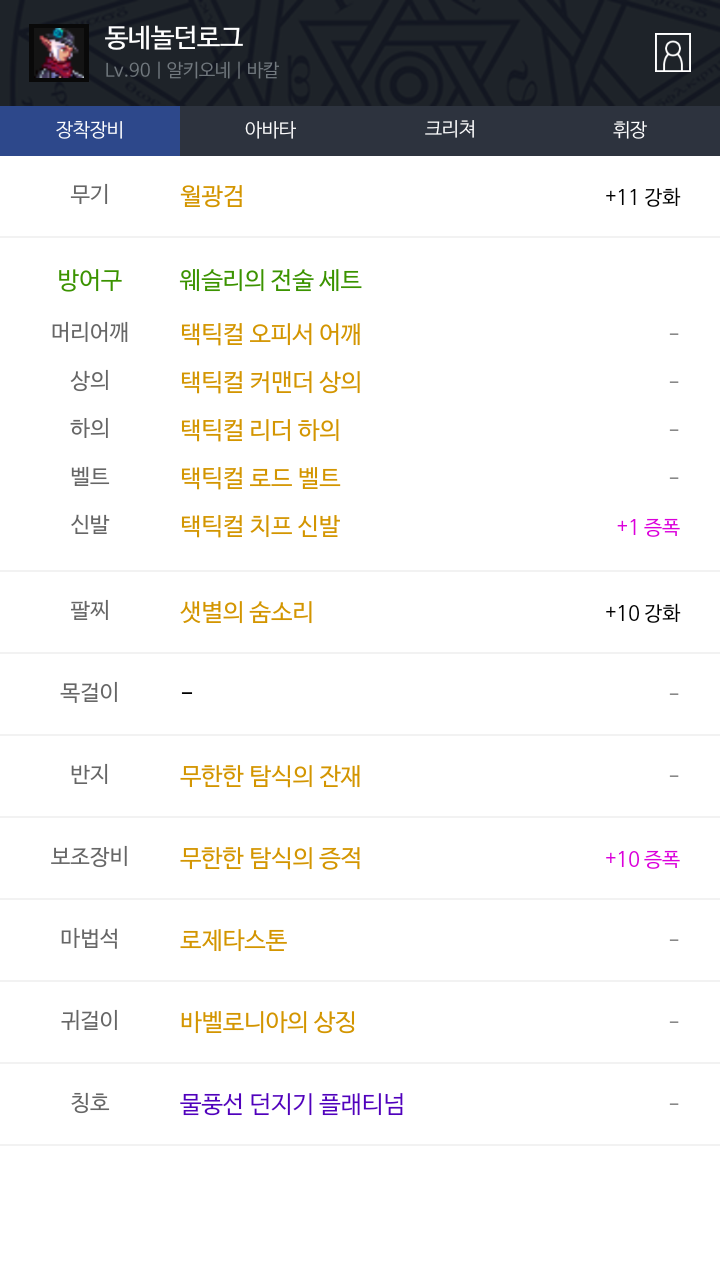This screenshot has height=1280, width=720.
Task: Switch to the 크리쳐 tab
Action: coord(450,130)
